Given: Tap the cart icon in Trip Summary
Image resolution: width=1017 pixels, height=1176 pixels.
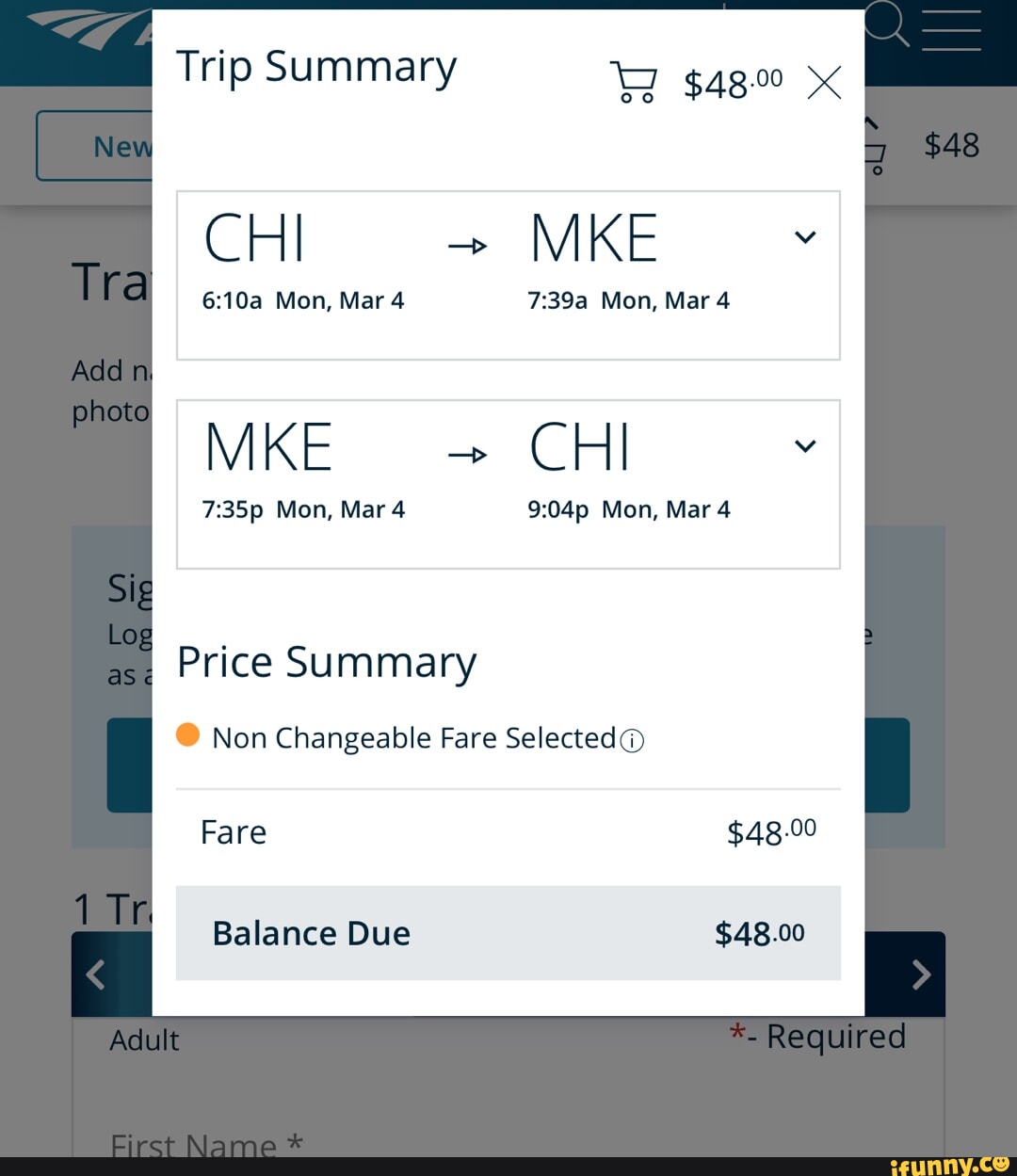Looking at the screenshot, I should tap(634, 82).
